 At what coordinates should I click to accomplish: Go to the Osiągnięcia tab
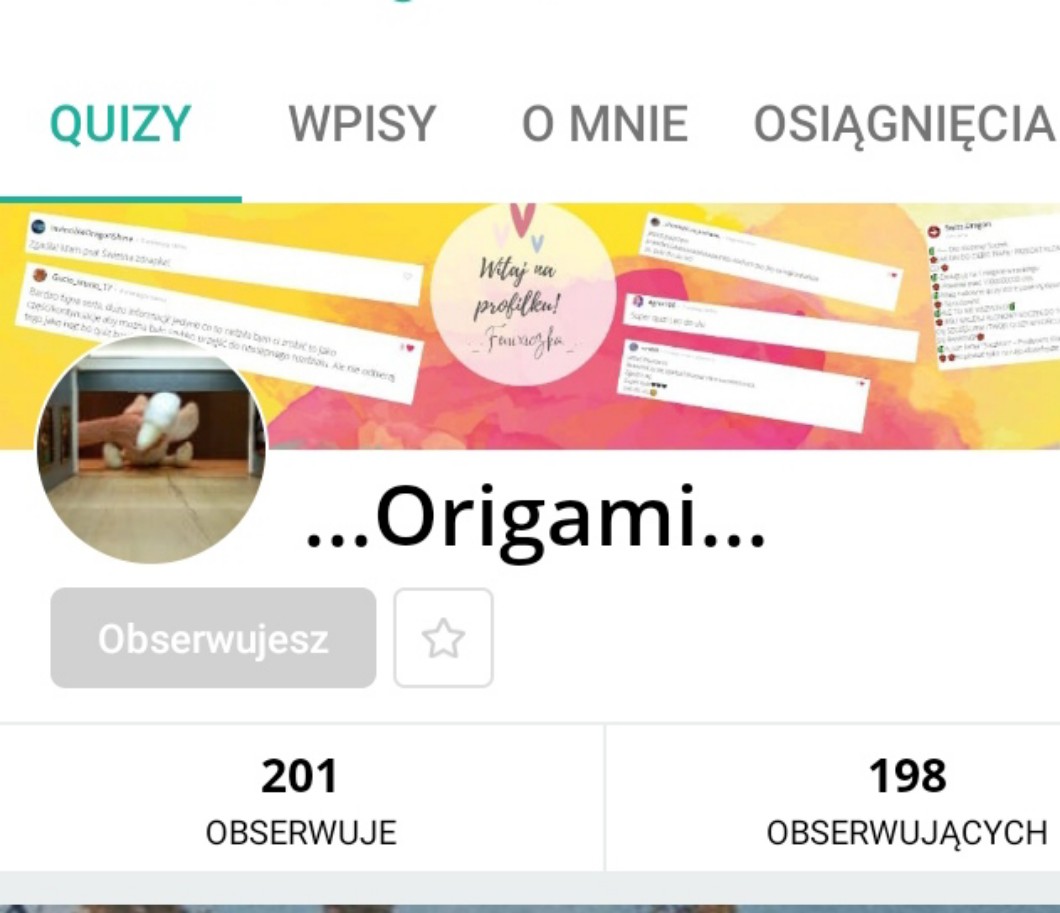point(903,125)
